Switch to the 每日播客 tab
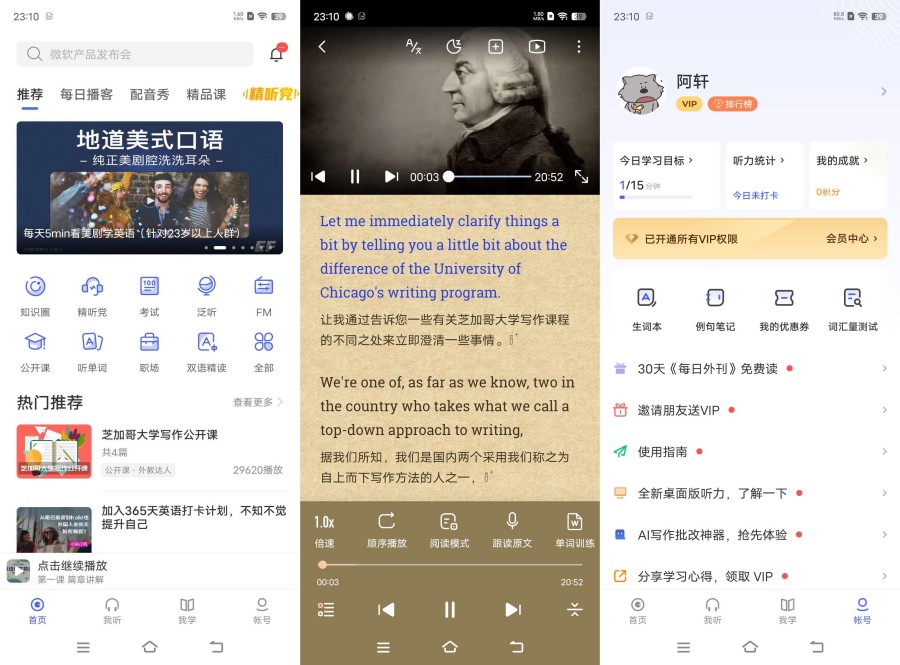Screen dimensions: 900x665 click(86, 94)
